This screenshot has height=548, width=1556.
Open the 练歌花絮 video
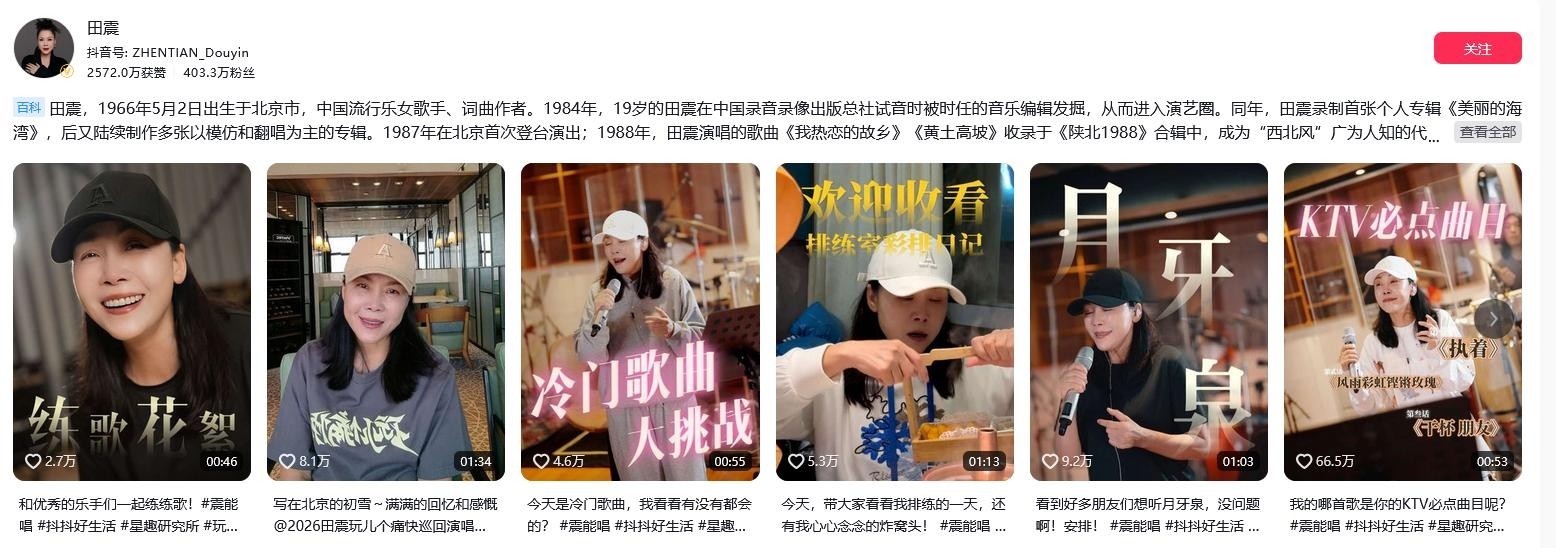coord(132,322)
